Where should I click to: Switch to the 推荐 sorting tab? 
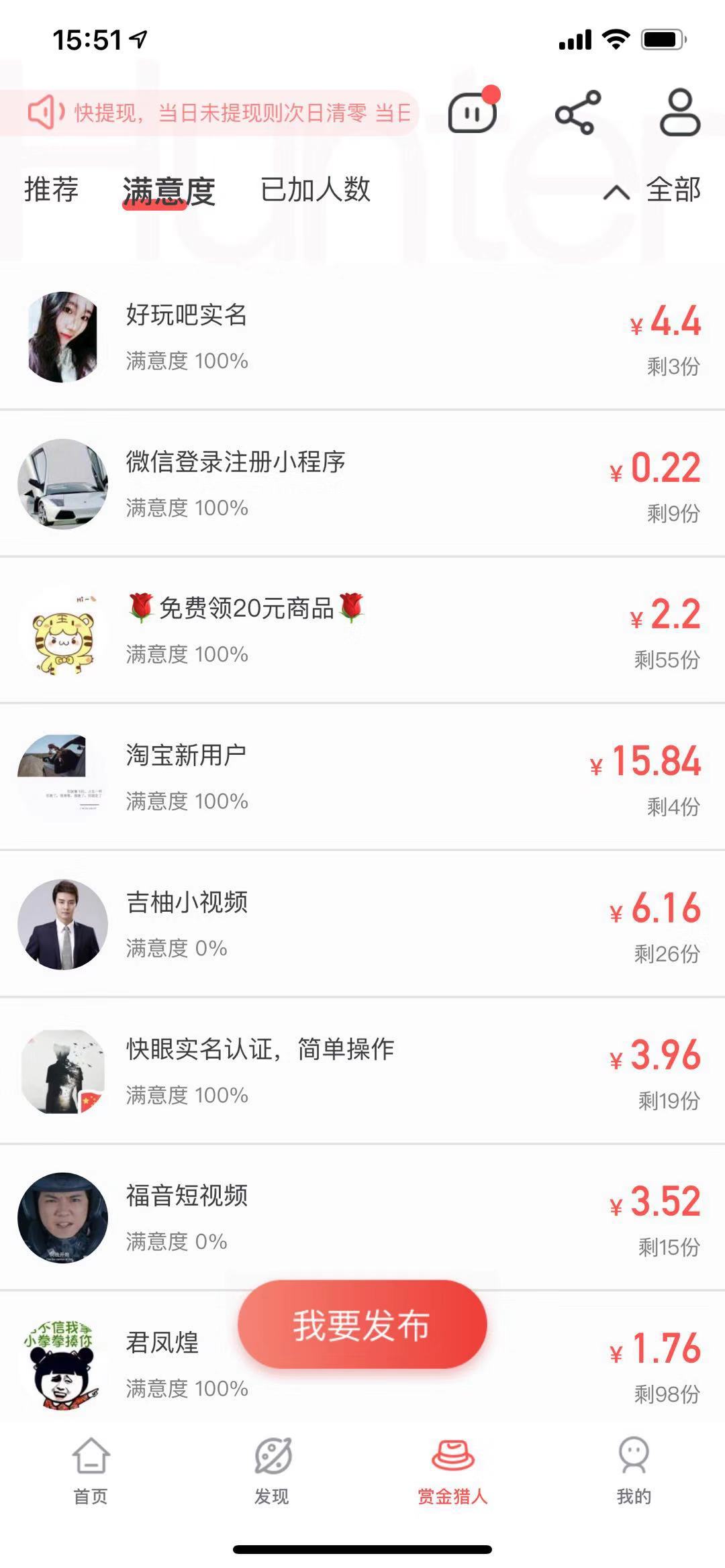(x=52, y=190)
